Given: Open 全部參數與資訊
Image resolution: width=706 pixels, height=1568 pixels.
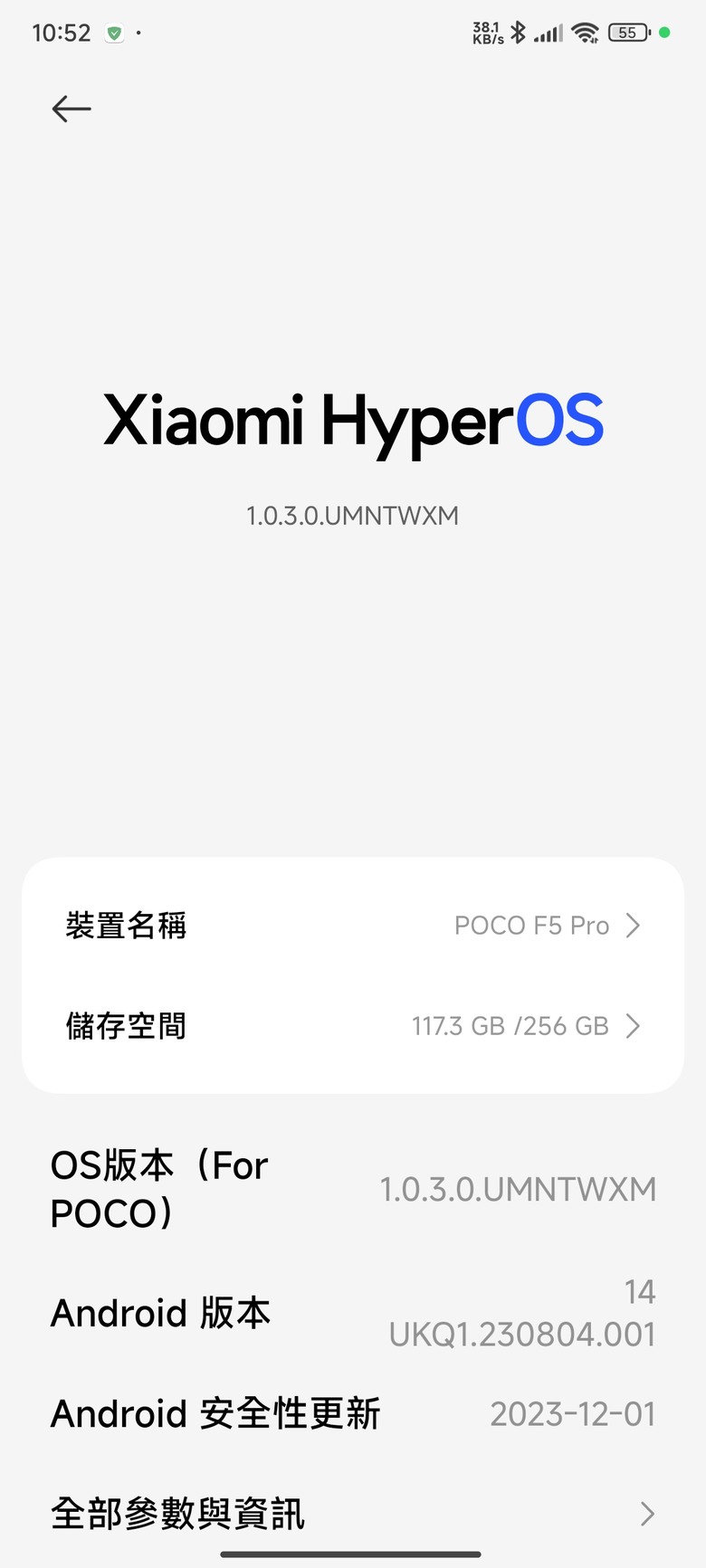Looking at the screenshot, I should tap(353, 1514).
